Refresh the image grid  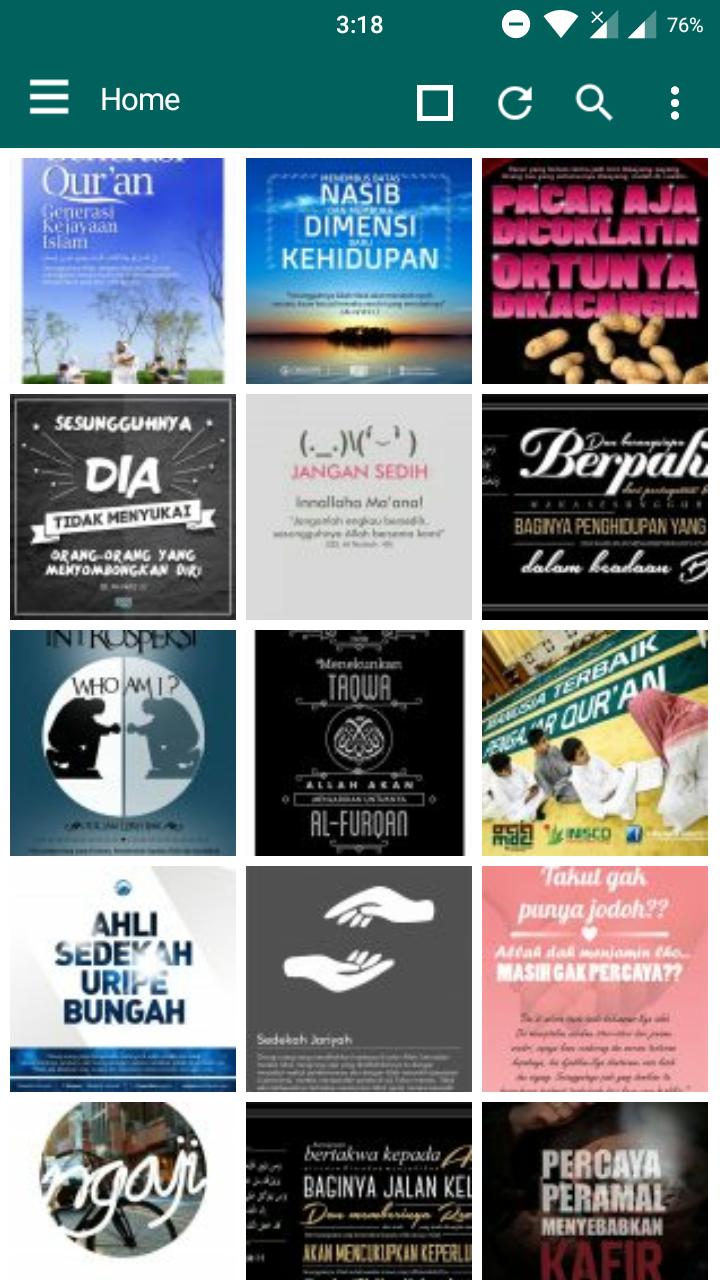tap(515, 102)
